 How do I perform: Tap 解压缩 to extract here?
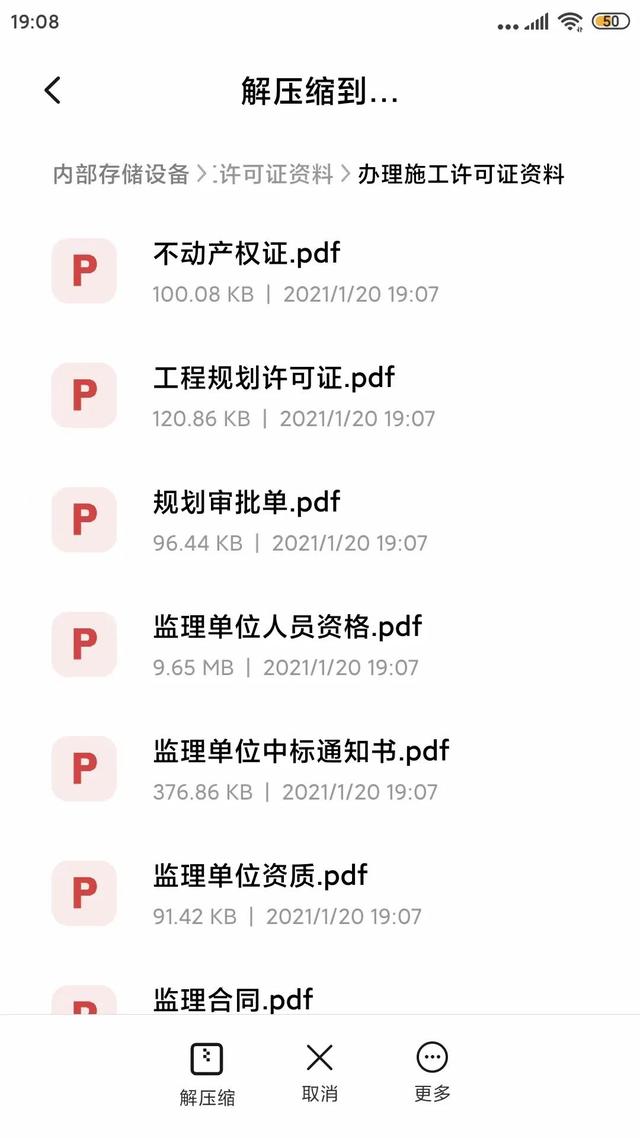pos(207,1073)
